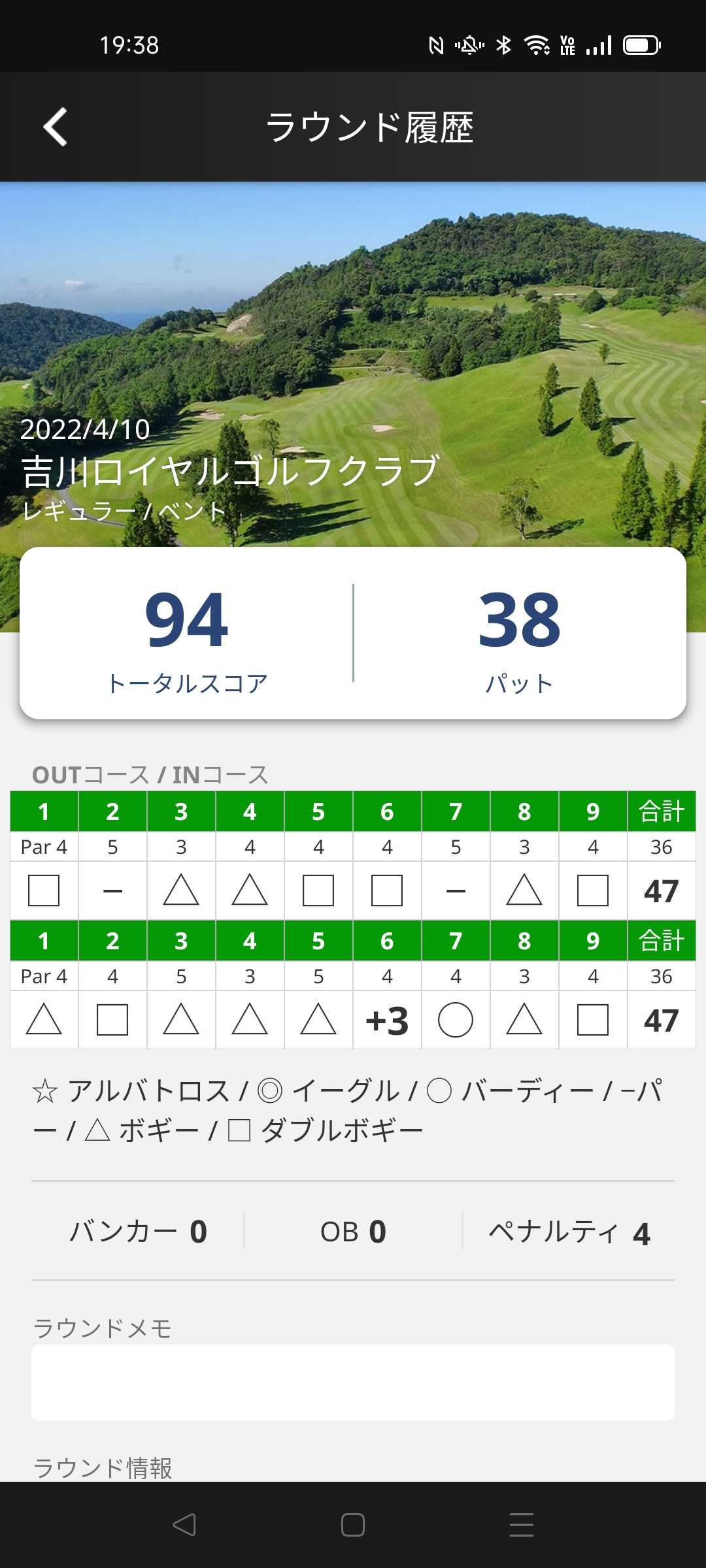This screenshot has width=706, height=1568.
Task: Tap the system back button
Action: (x=184, y=1525)
